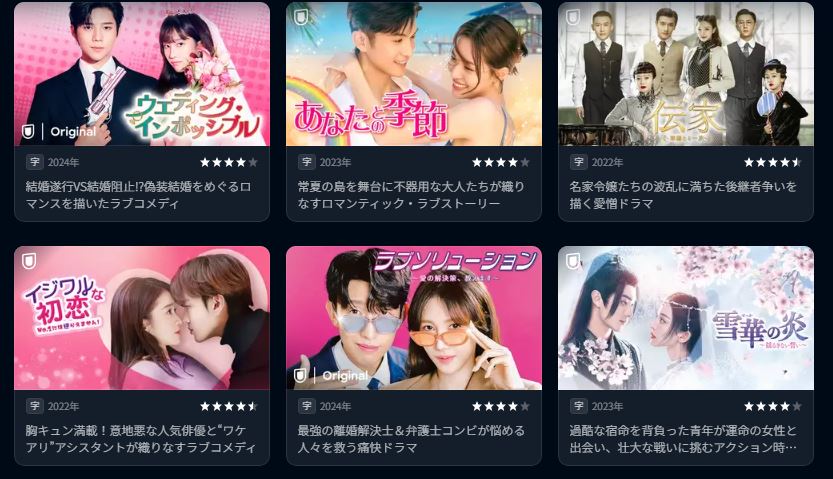Select the 伝家 drama card
This screenshot has width=833, height=479.
(685, 75)
